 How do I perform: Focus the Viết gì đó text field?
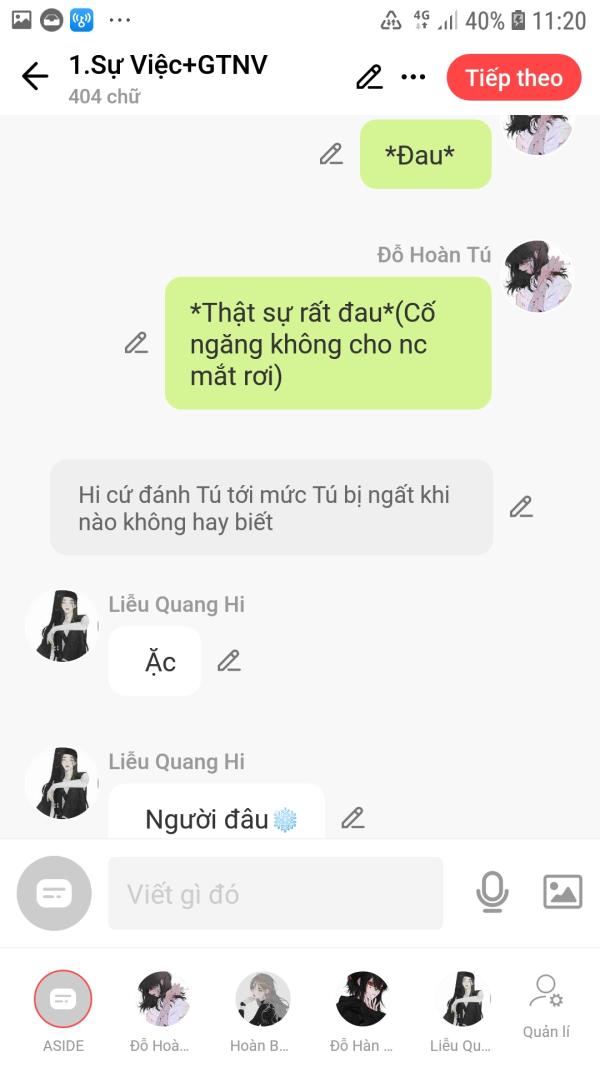276,893
